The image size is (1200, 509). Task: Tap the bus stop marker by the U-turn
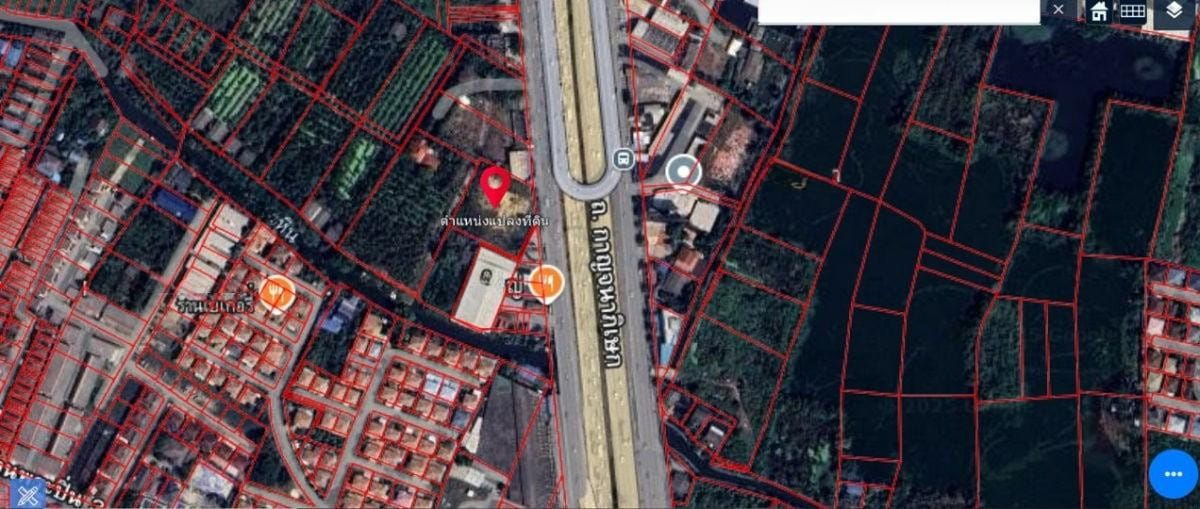point(624,158)
